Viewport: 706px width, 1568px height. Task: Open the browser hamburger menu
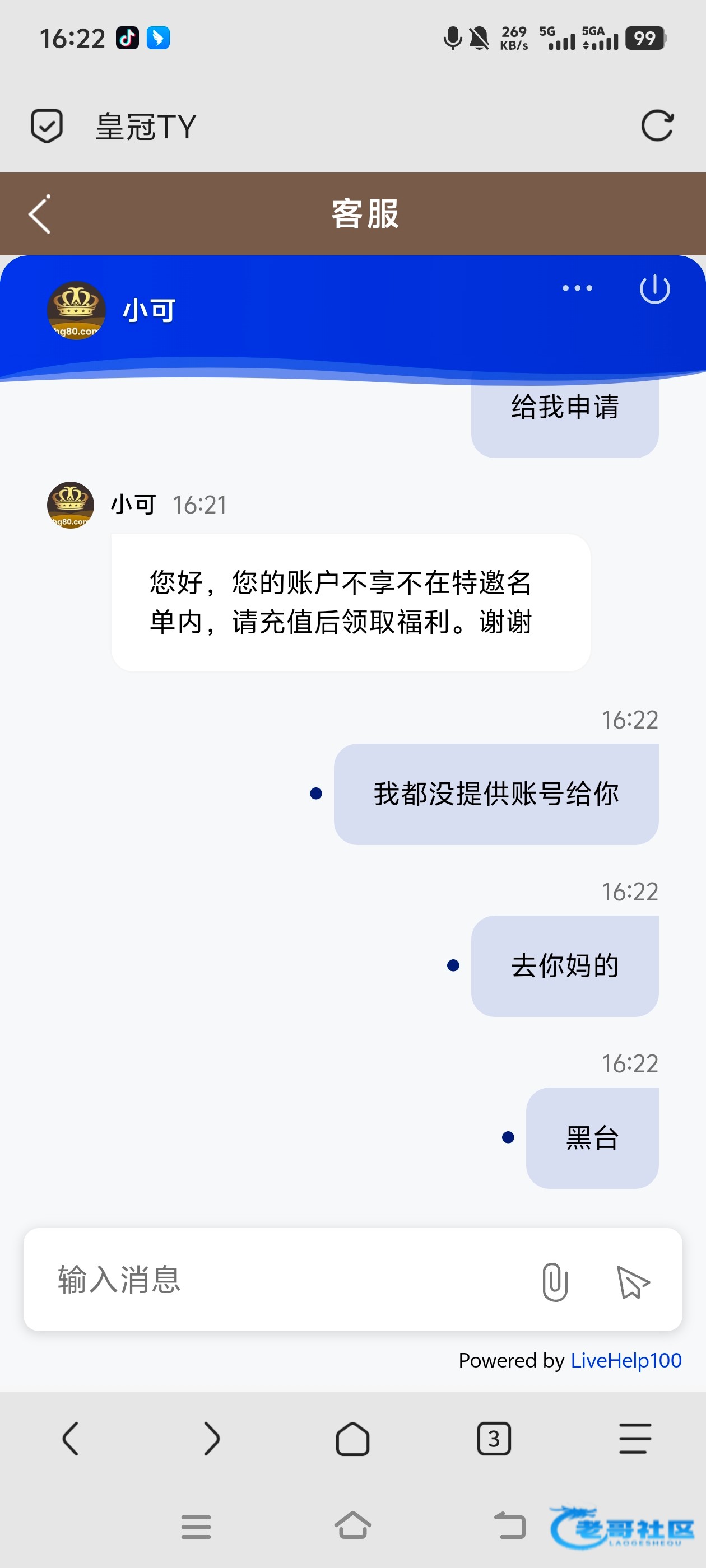tap(635, 1438)
